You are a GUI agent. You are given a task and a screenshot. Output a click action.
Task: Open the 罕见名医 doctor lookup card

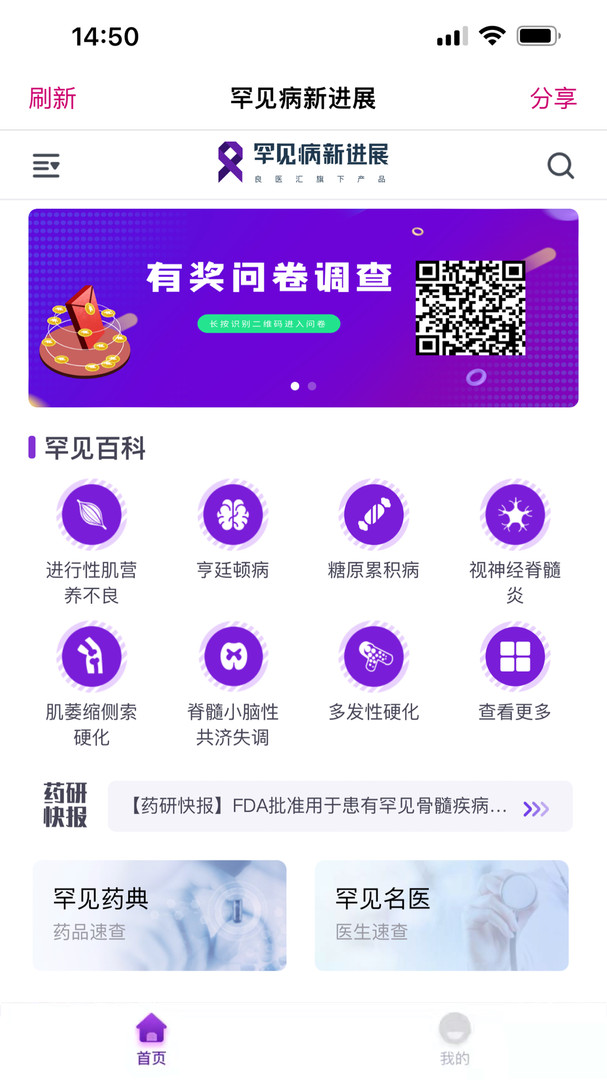(x=442, y=915)
